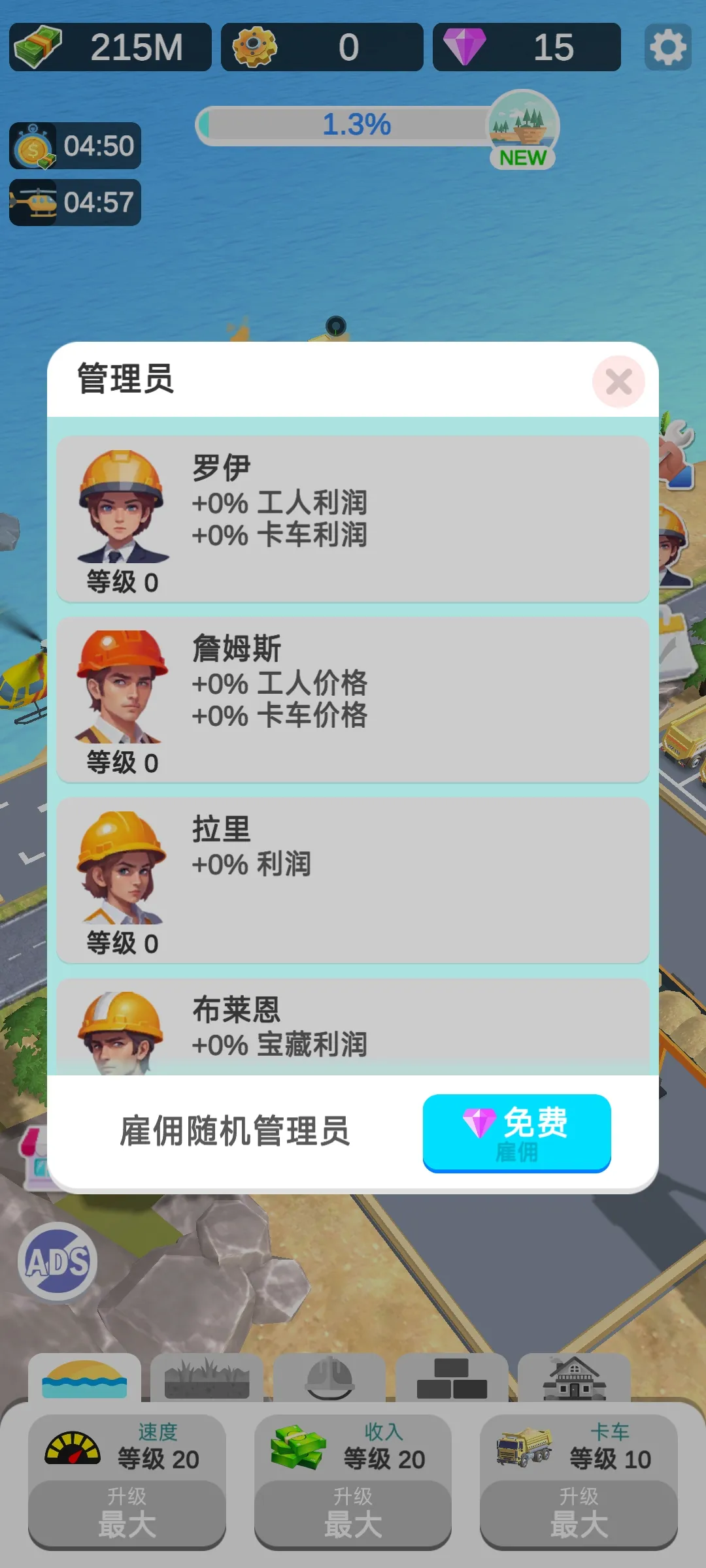Close the 管理员 dialog
706x1568 pixels.
[x=618, y=382]
